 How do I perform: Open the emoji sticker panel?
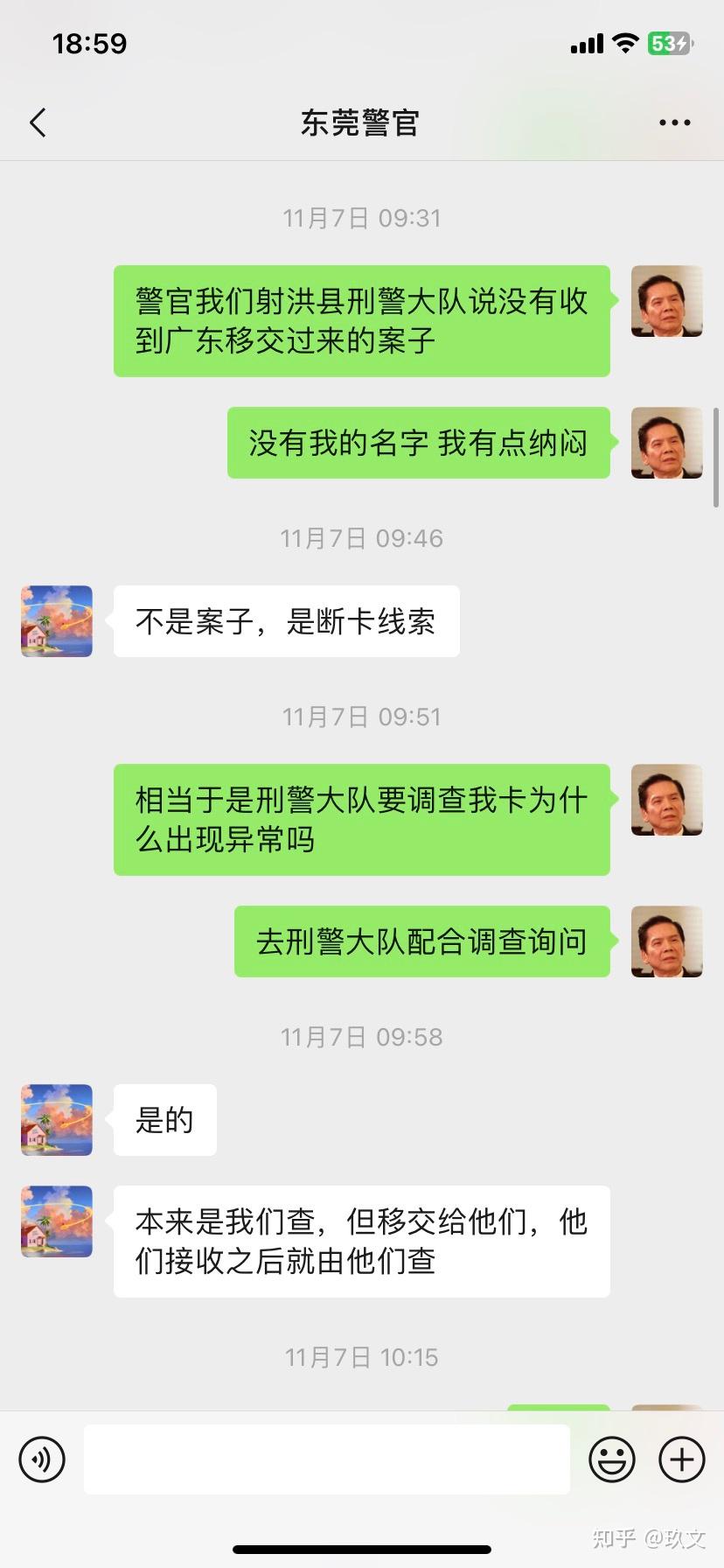pos(612,1459)
